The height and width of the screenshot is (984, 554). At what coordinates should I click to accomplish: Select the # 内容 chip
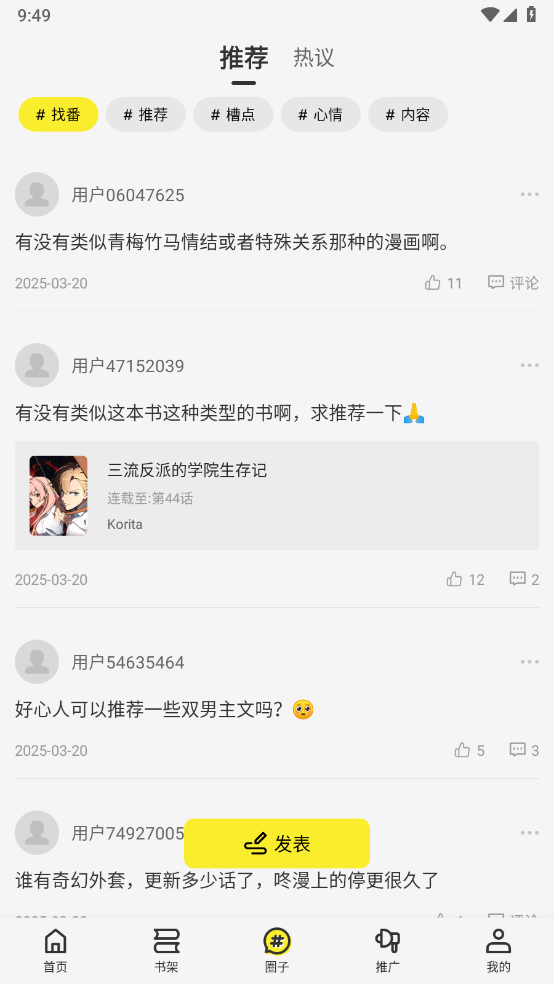[408, 114]
